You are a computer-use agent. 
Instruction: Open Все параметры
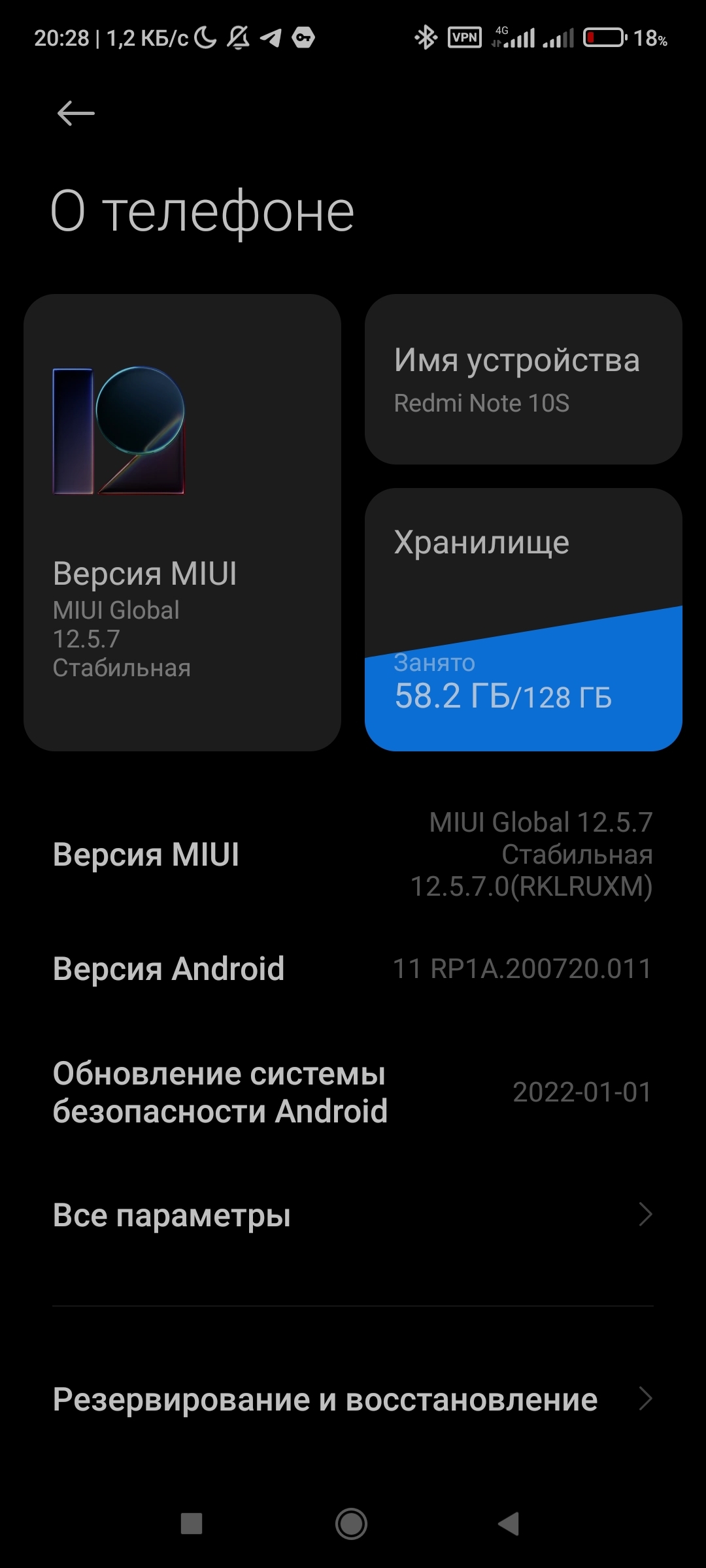[x=353, y=1215]
